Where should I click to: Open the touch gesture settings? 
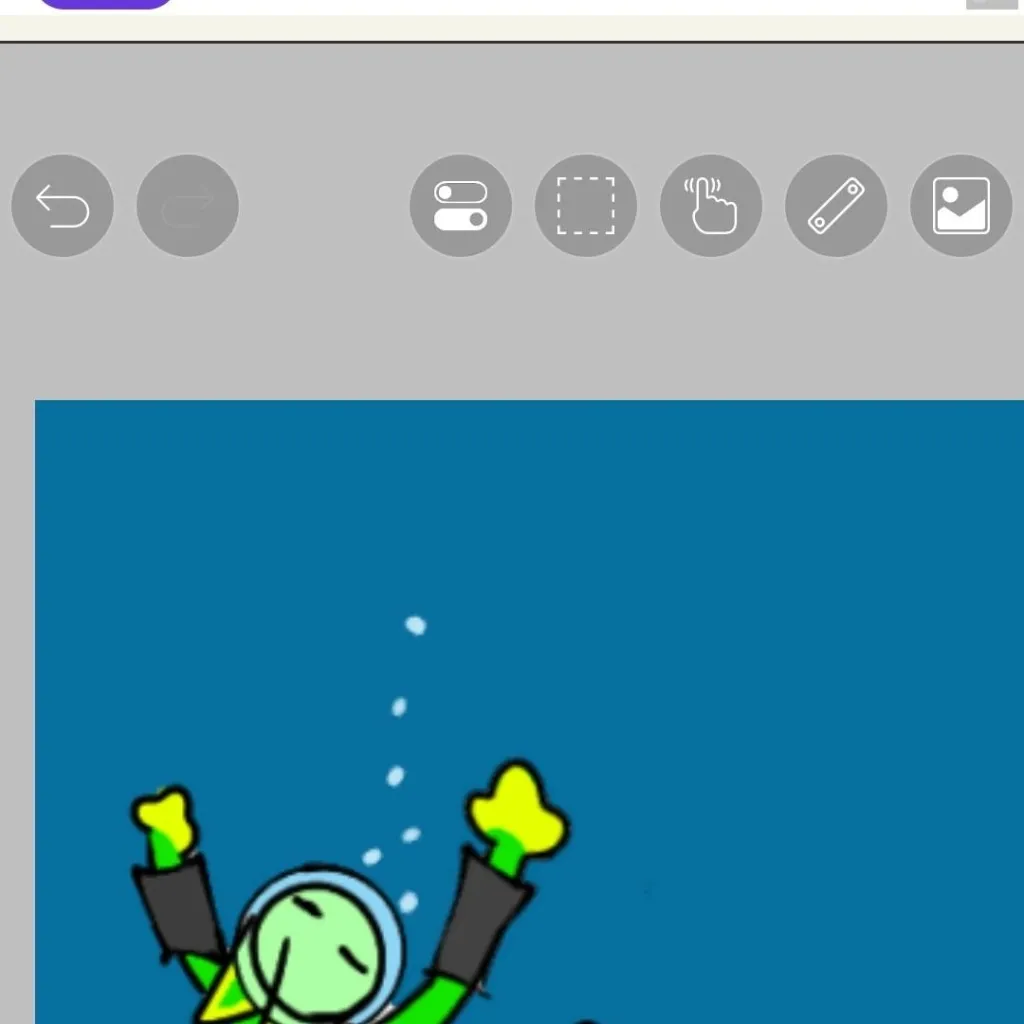710,206
